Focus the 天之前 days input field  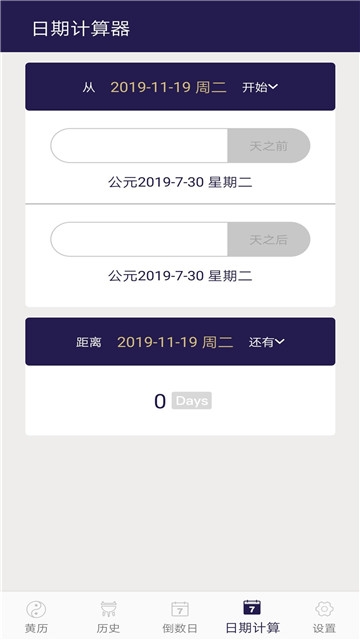[139, 146]
